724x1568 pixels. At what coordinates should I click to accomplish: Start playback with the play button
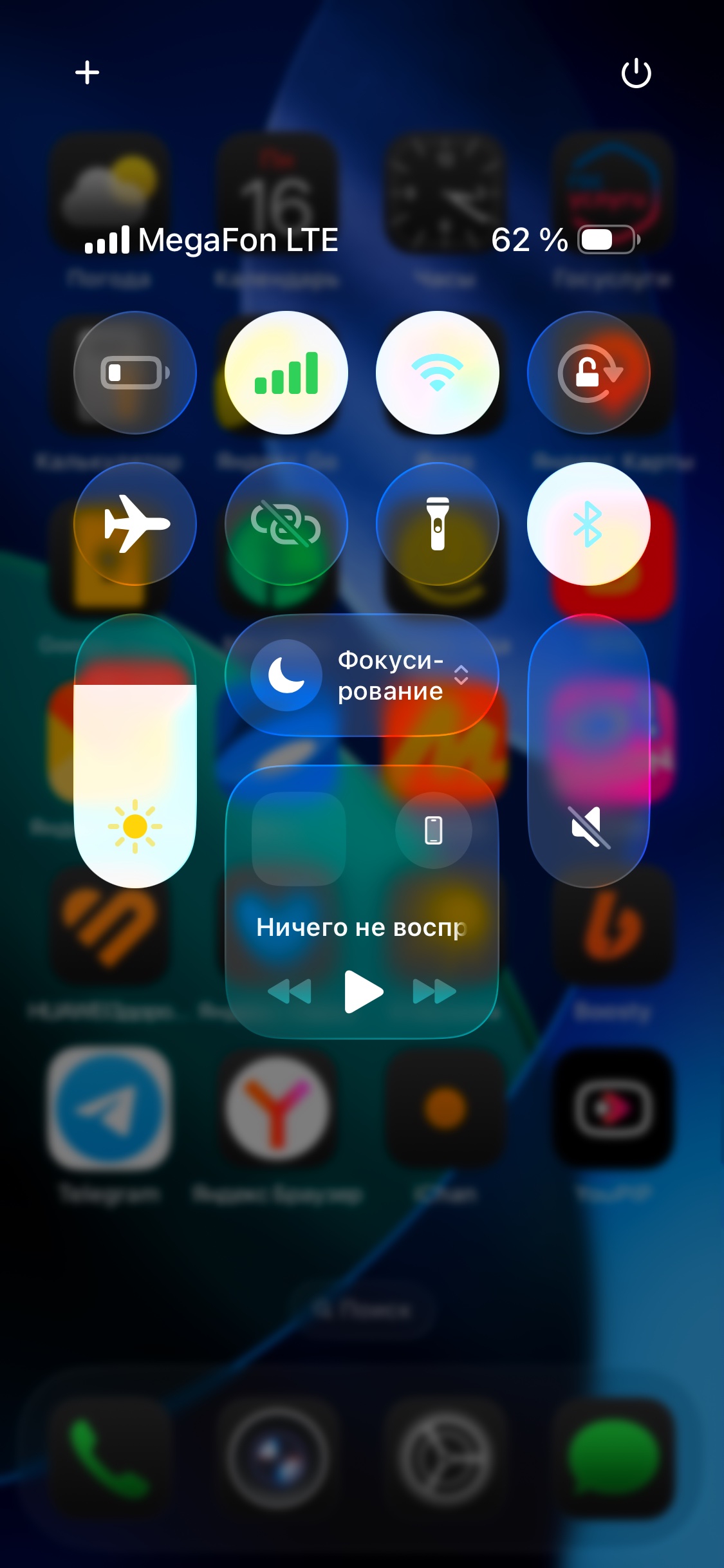[x=363, y=991]
